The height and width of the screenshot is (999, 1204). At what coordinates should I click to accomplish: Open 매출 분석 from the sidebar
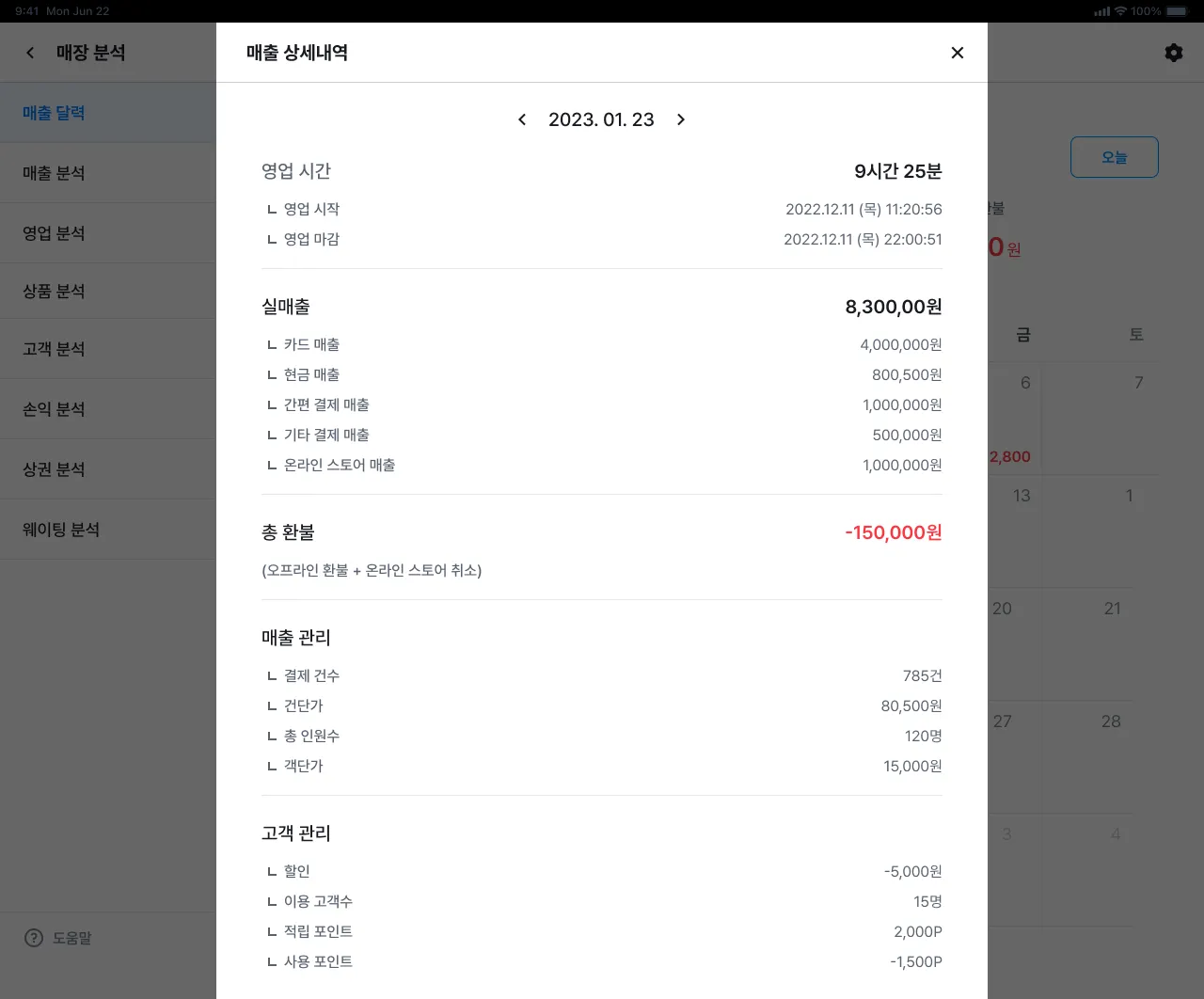(54, 173)
